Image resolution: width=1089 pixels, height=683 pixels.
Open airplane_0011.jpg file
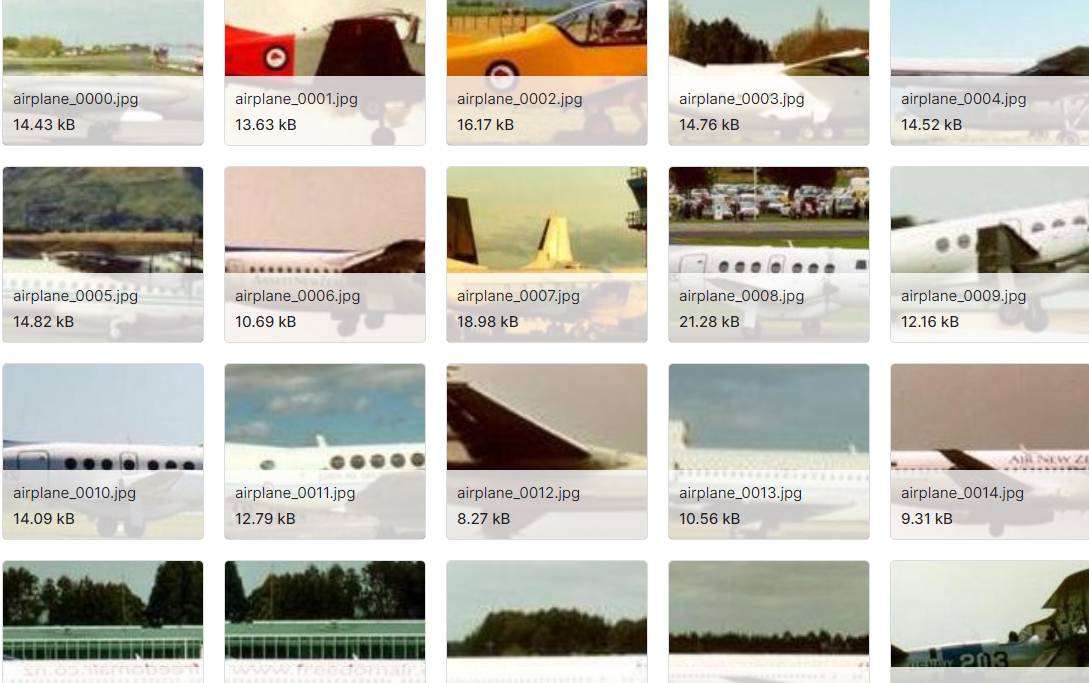(x=325, y=451)
